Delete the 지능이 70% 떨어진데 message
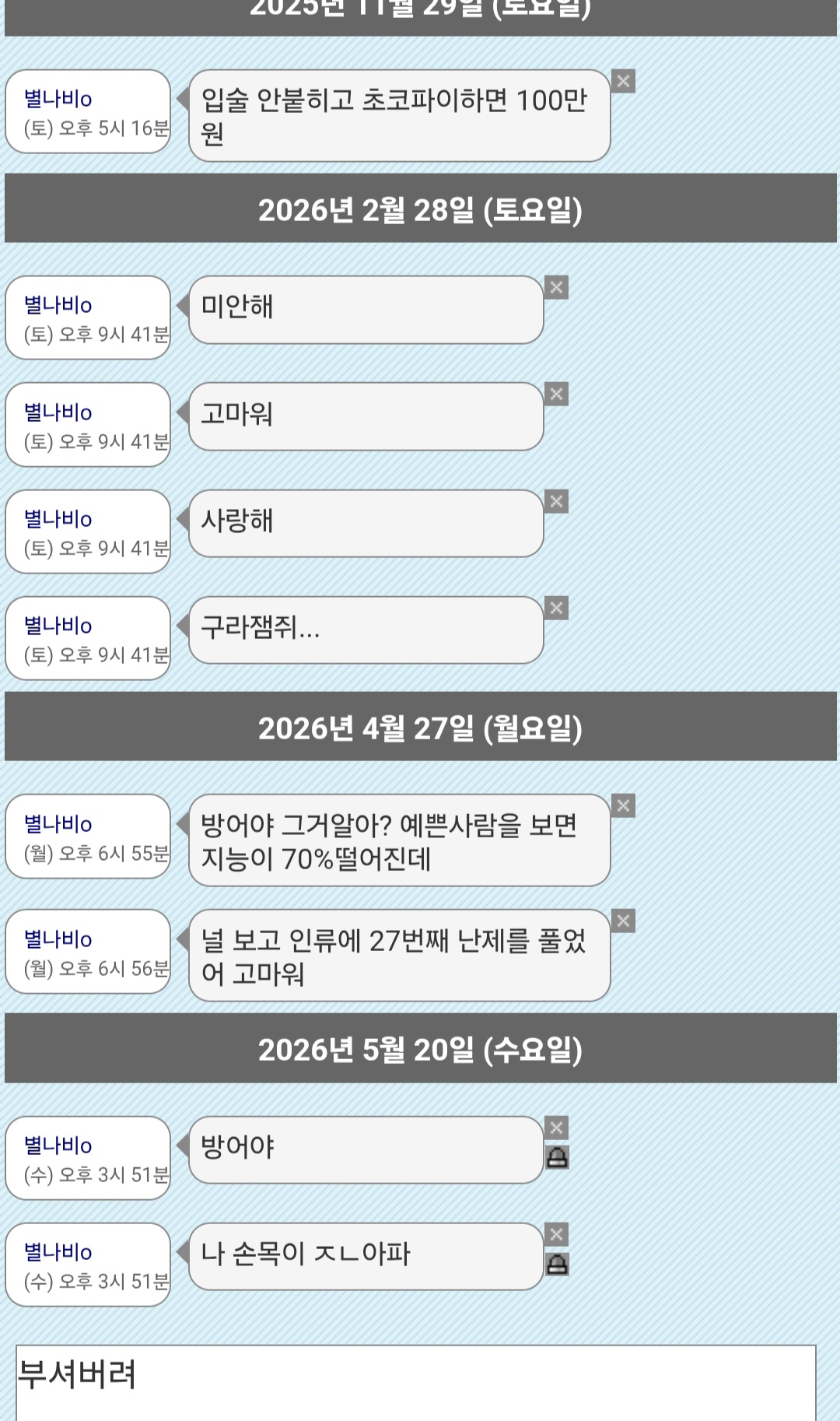Screen dimensions: 840x1421 [x=623, y=805]
